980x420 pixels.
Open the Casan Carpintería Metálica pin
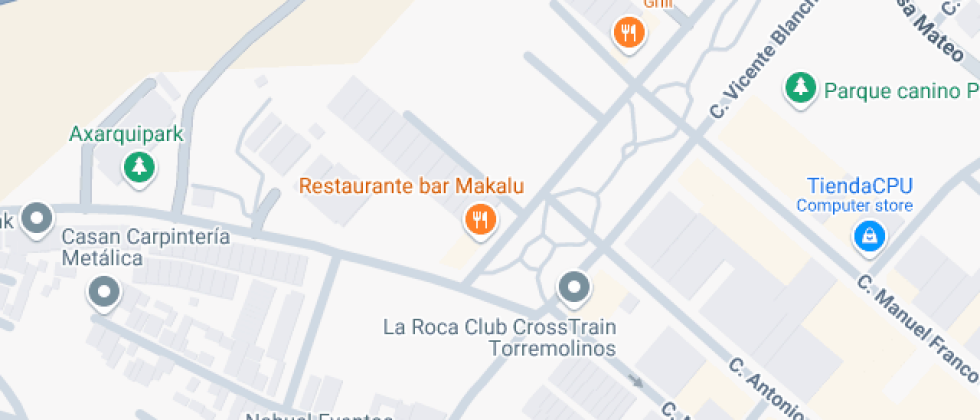point(104,292)
